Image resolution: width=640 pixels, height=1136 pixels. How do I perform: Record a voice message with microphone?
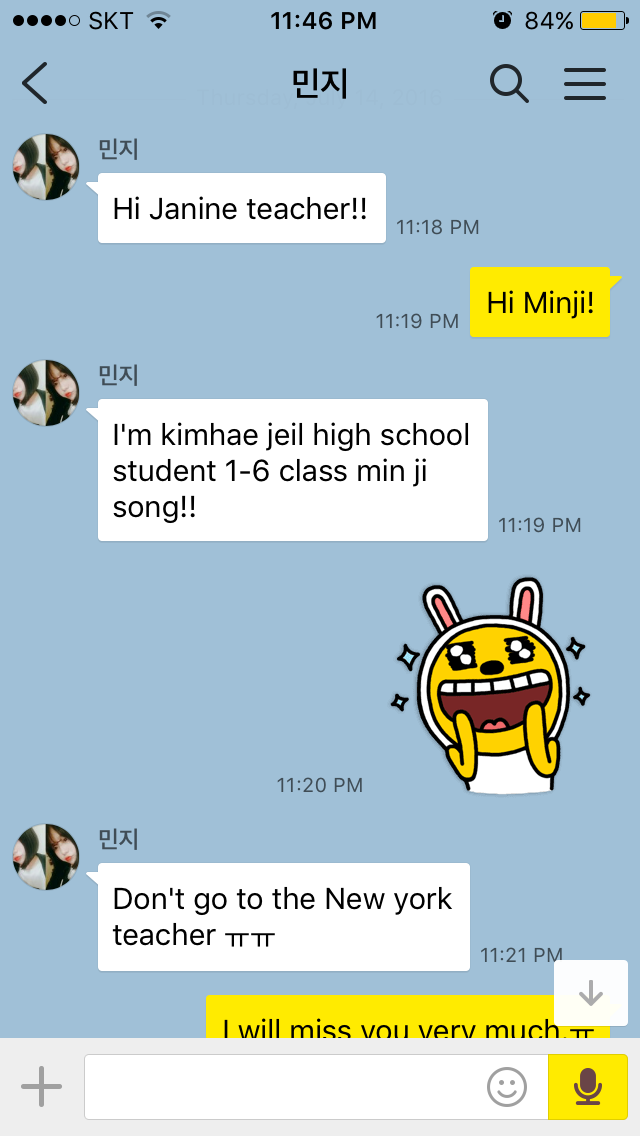tap(588, 1086)
